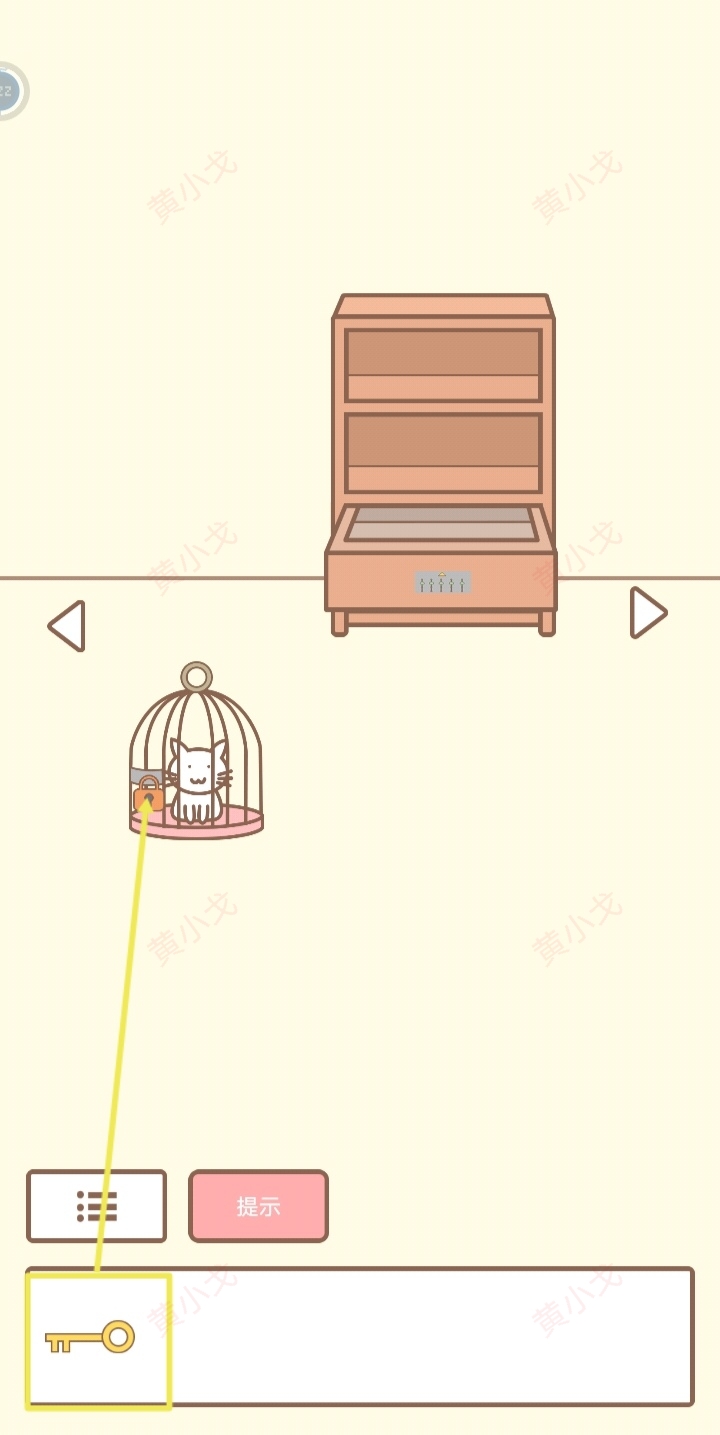The width and height of the screenshot is (720, 1435).
Task: Tap the 提示 hint button
Action: 258,1206
